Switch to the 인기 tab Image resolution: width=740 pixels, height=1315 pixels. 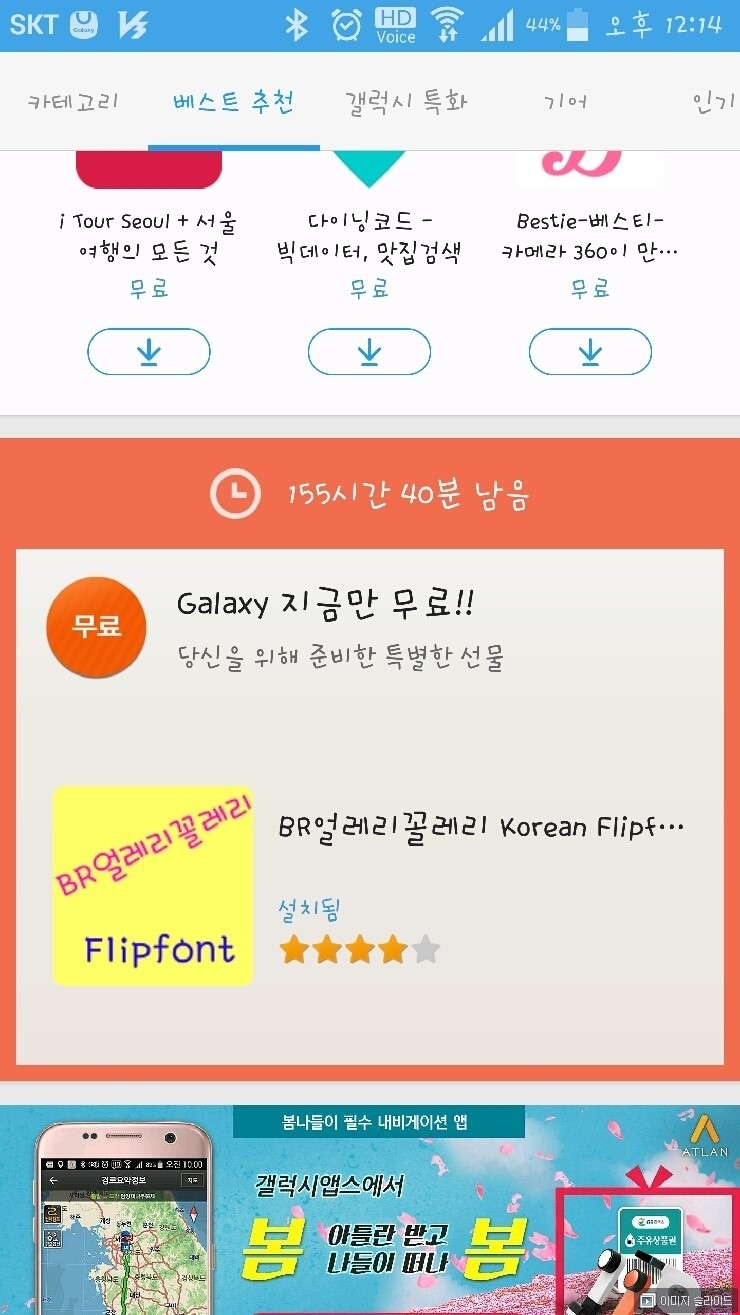(714, 102)
